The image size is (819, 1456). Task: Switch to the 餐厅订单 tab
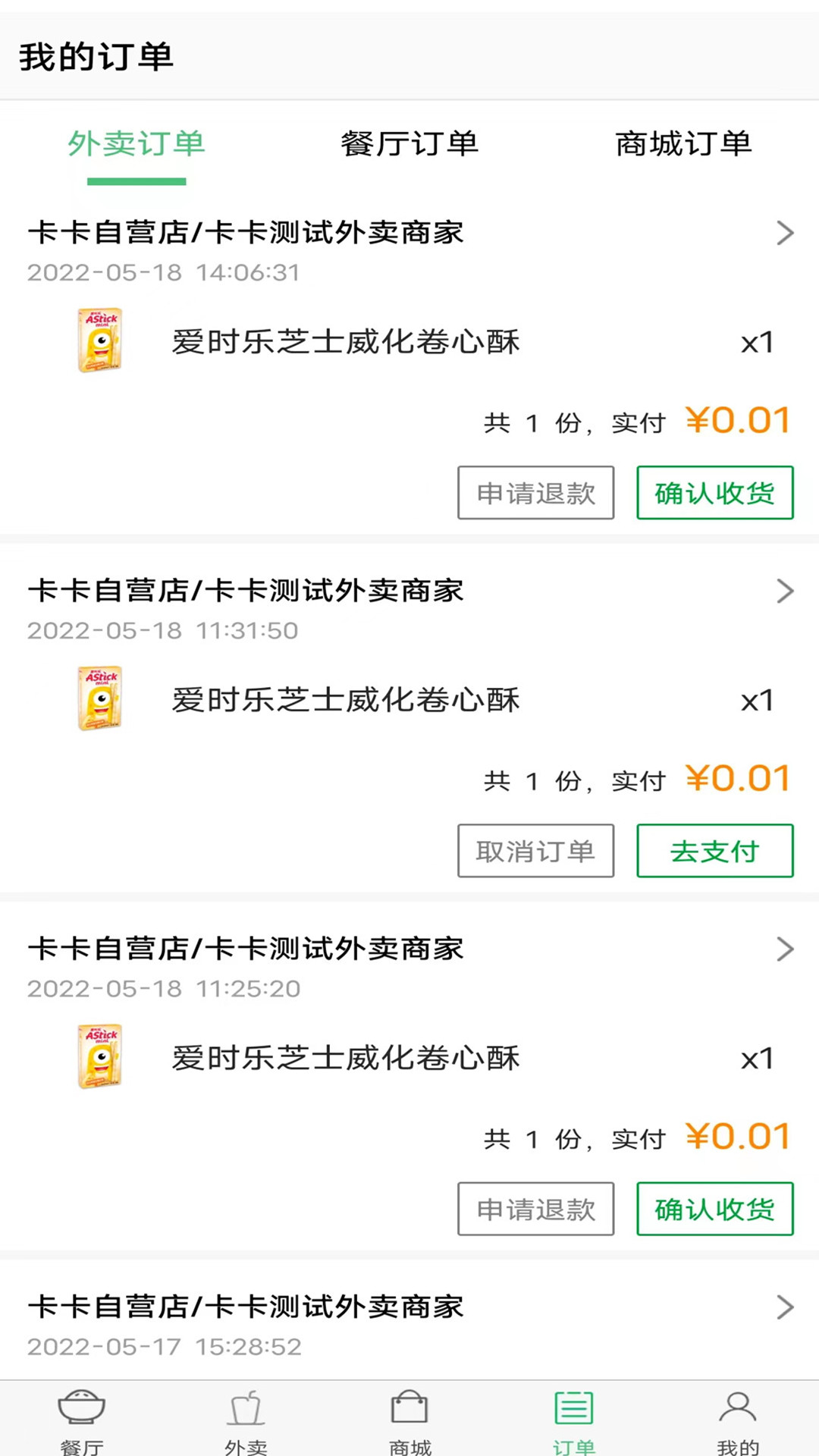pos(409,144)
